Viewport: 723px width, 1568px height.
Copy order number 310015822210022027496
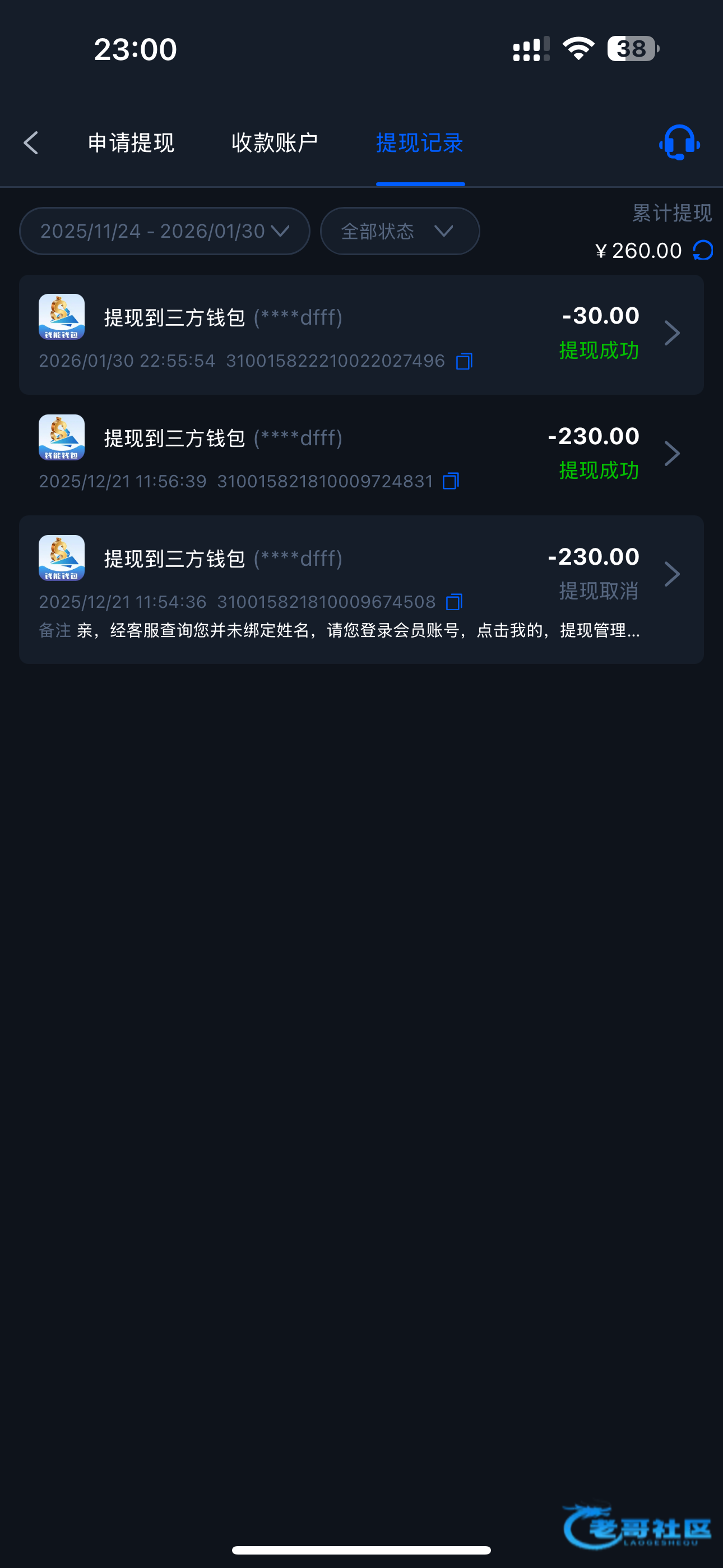pyautogui.click(x=465, y=361)
